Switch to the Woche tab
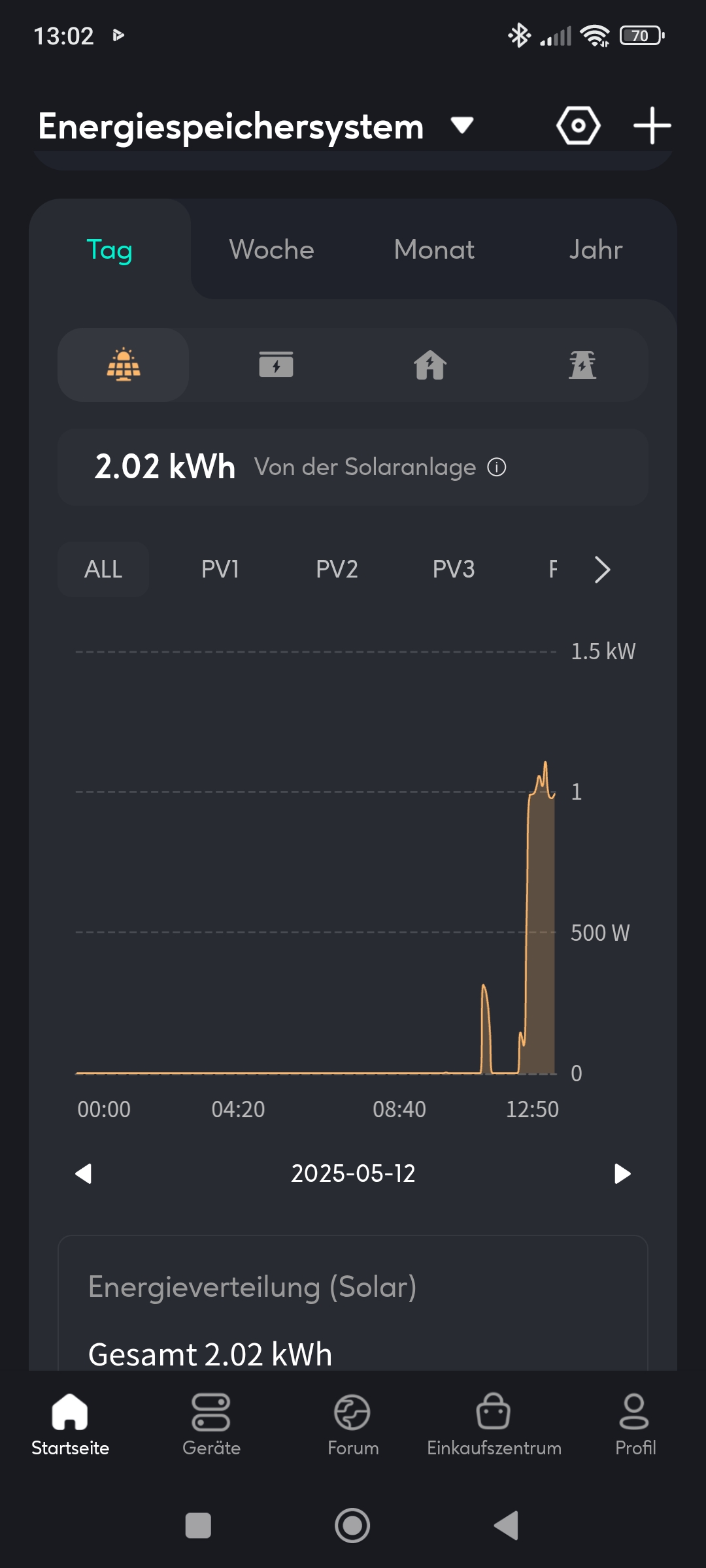Image resolution: width=706 pixels, height=1568 pixels. point(271,250)
